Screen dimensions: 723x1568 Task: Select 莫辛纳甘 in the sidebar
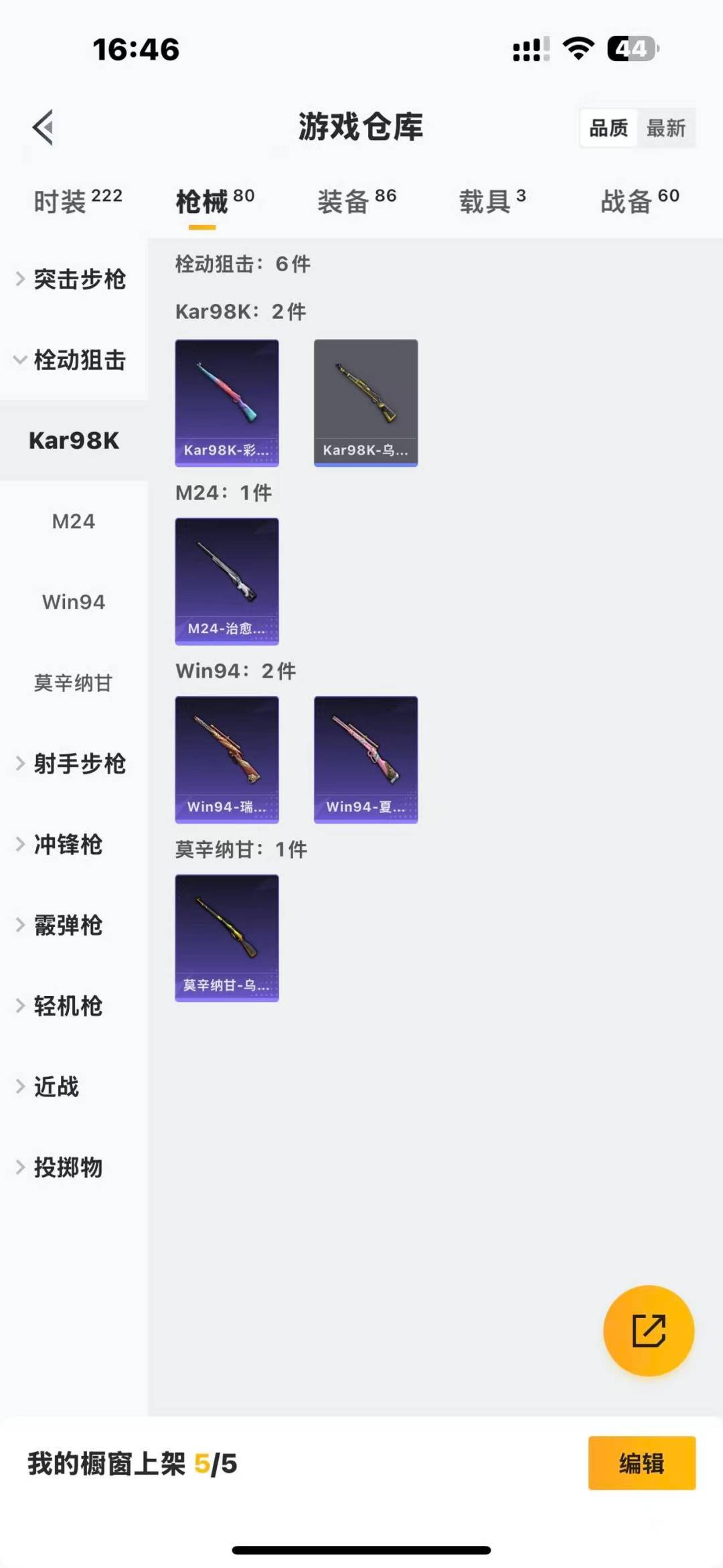point(74,683)
